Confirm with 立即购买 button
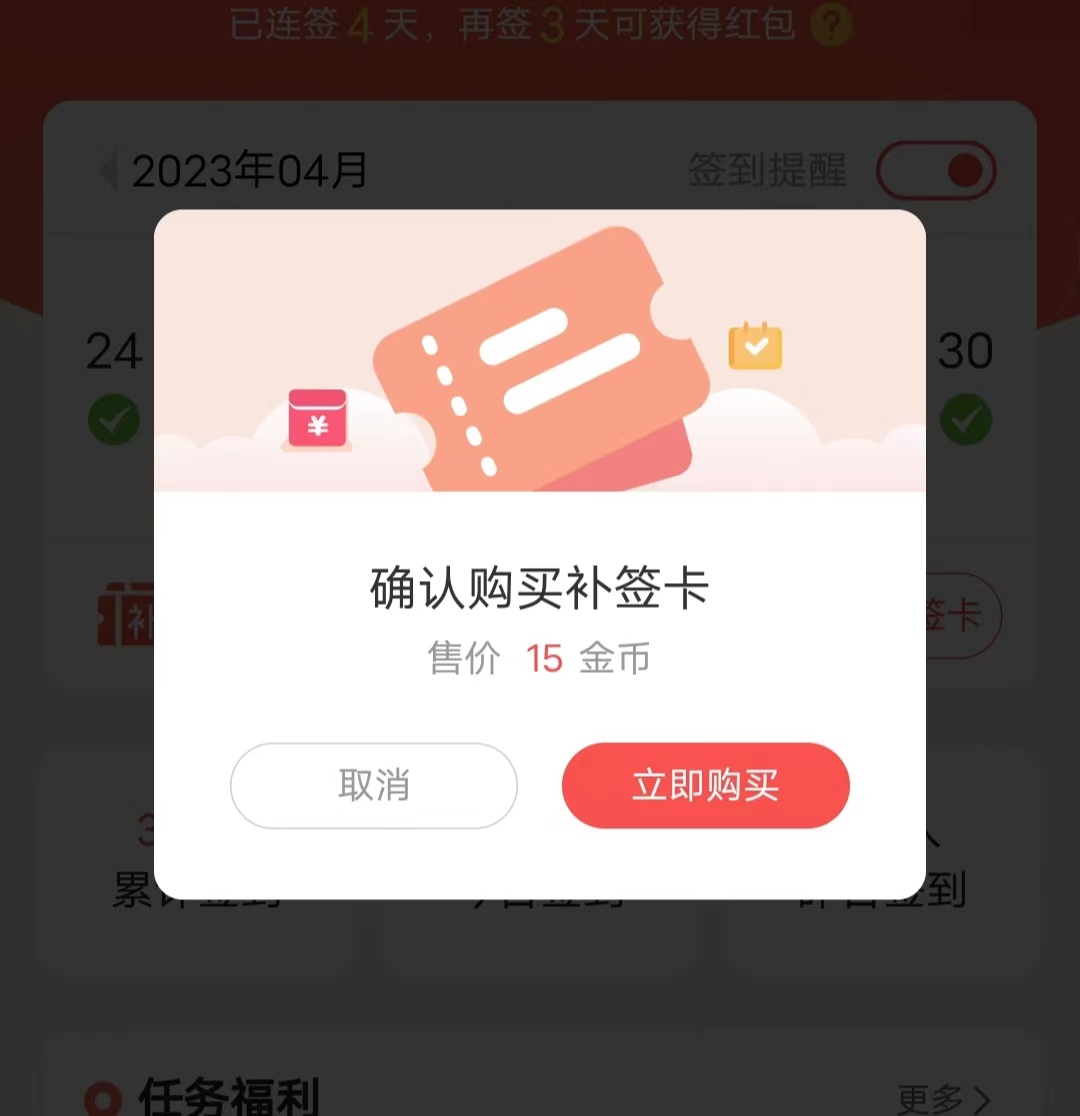This screenshot has height=1116, width=1080. coord(705,786)
